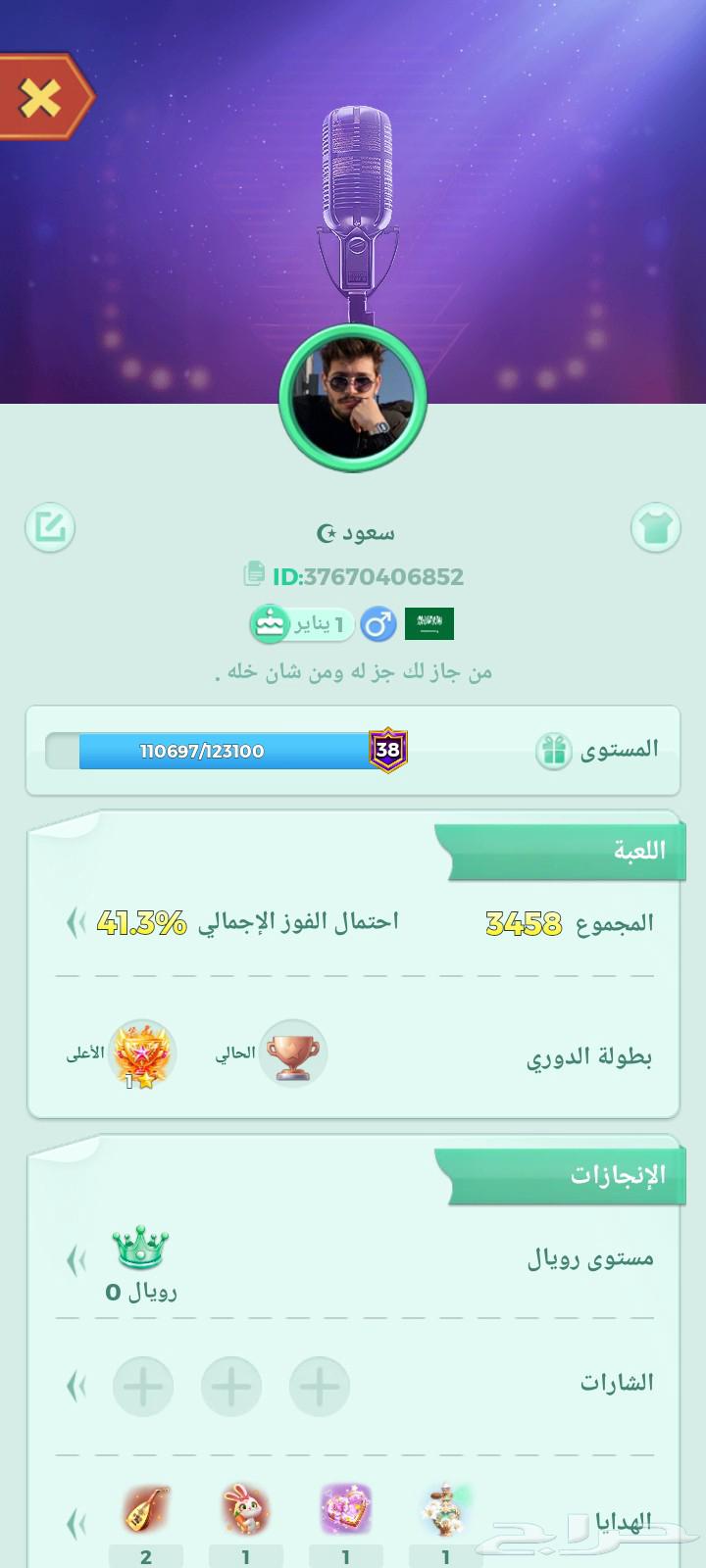Open the profile edit pencil icon

coord(49,527)
